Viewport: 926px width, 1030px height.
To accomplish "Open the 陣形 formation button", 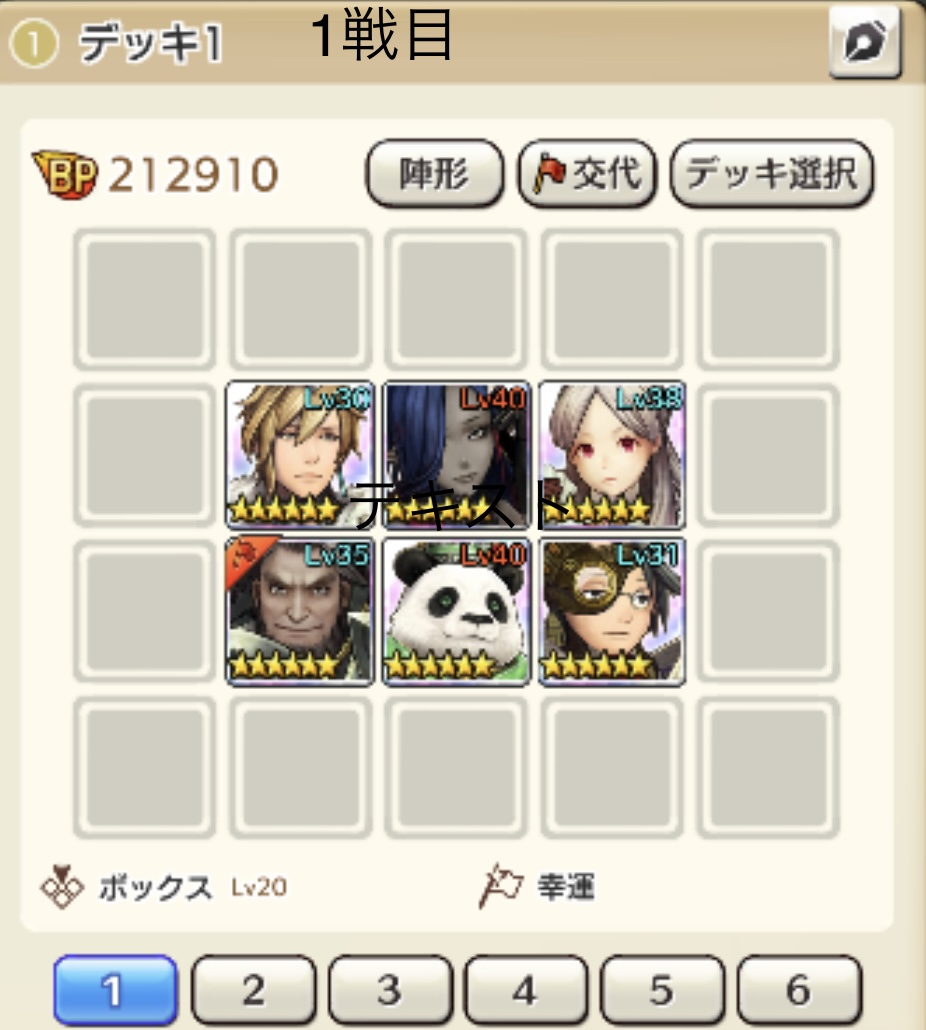I will coord(435,176).
